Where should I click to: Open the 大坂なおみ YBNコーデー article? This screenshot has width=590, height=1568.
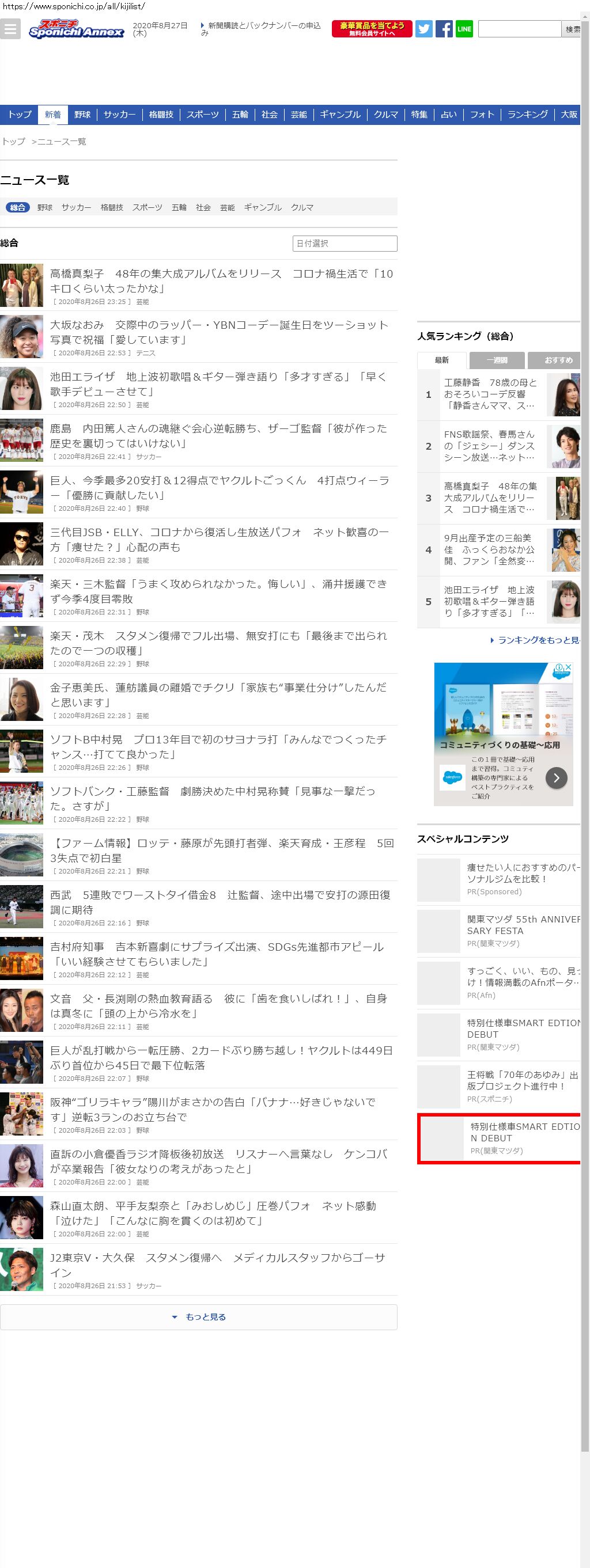click(x=218, y=332)
